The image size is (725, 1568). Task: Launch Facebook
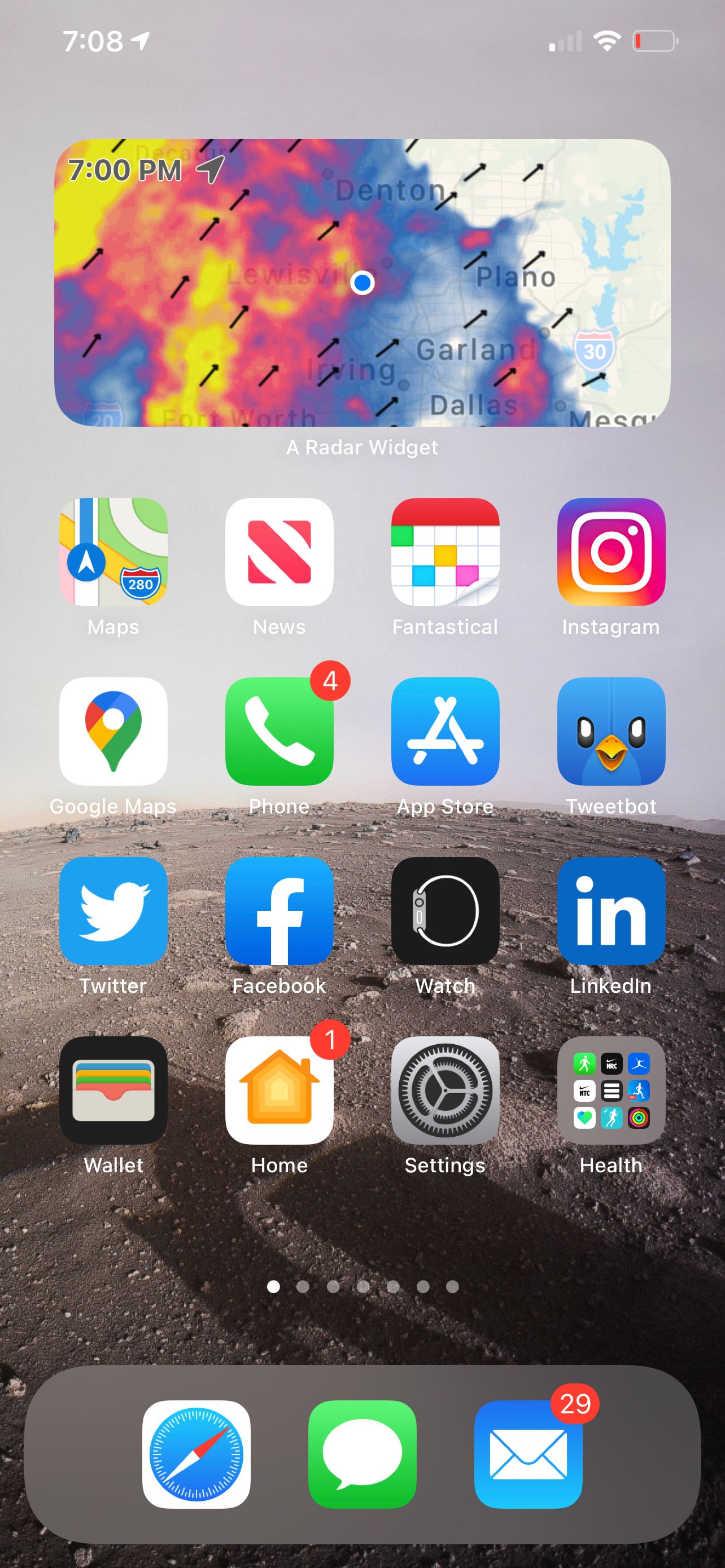click(x=279, y=911)
